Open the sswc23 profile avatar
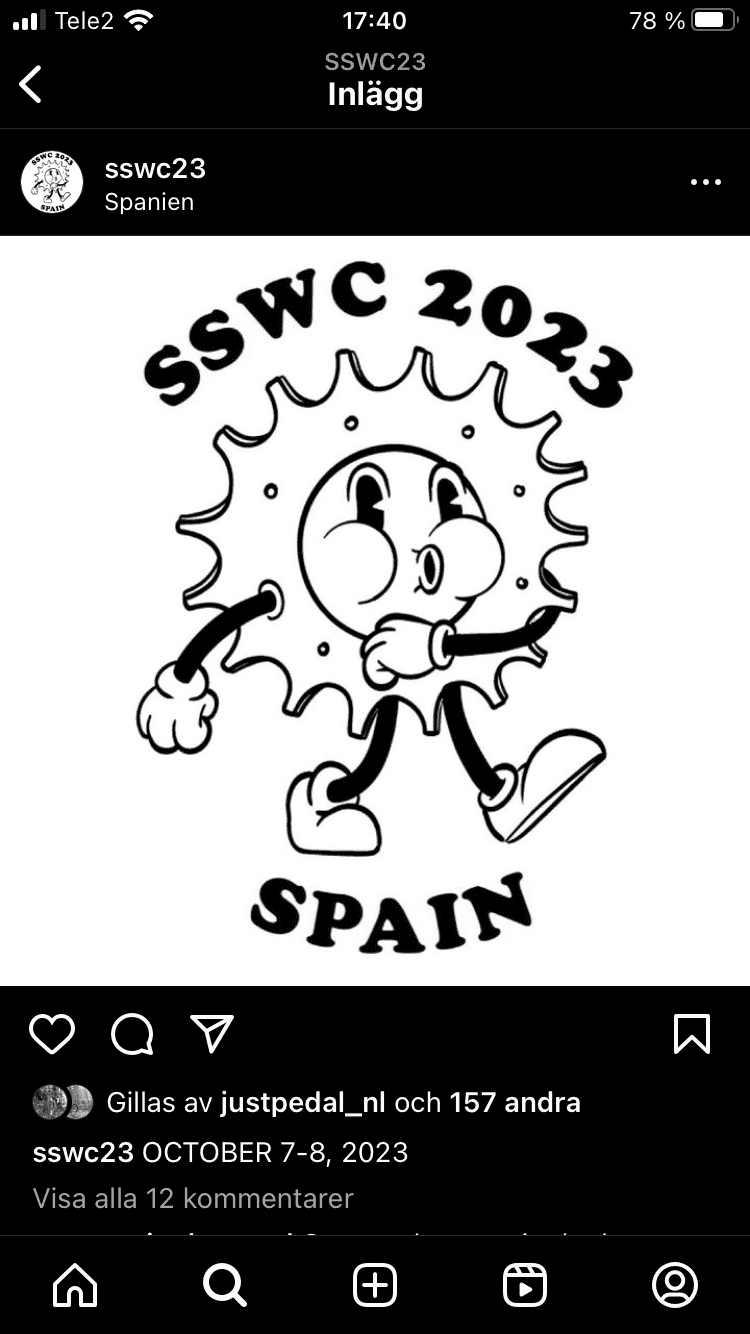 [52, 183]
